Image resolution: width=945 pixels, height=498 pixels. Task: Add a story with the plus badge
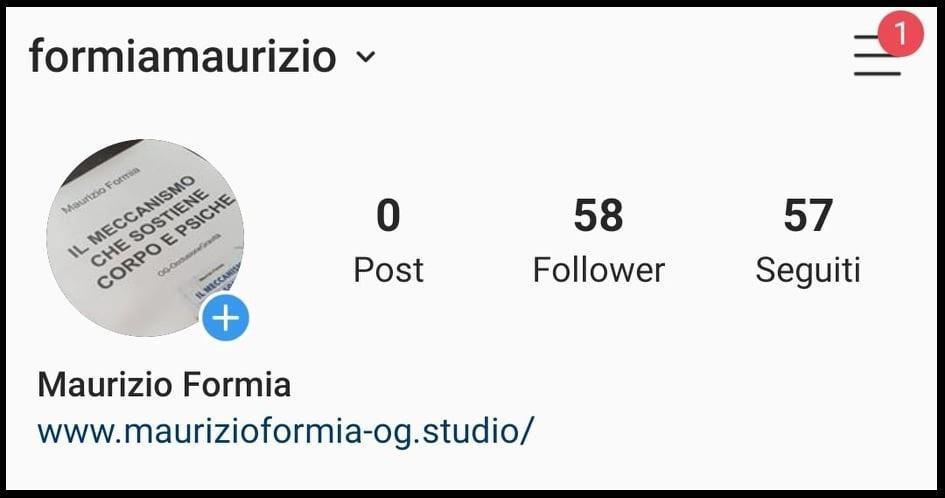[226, 319]
